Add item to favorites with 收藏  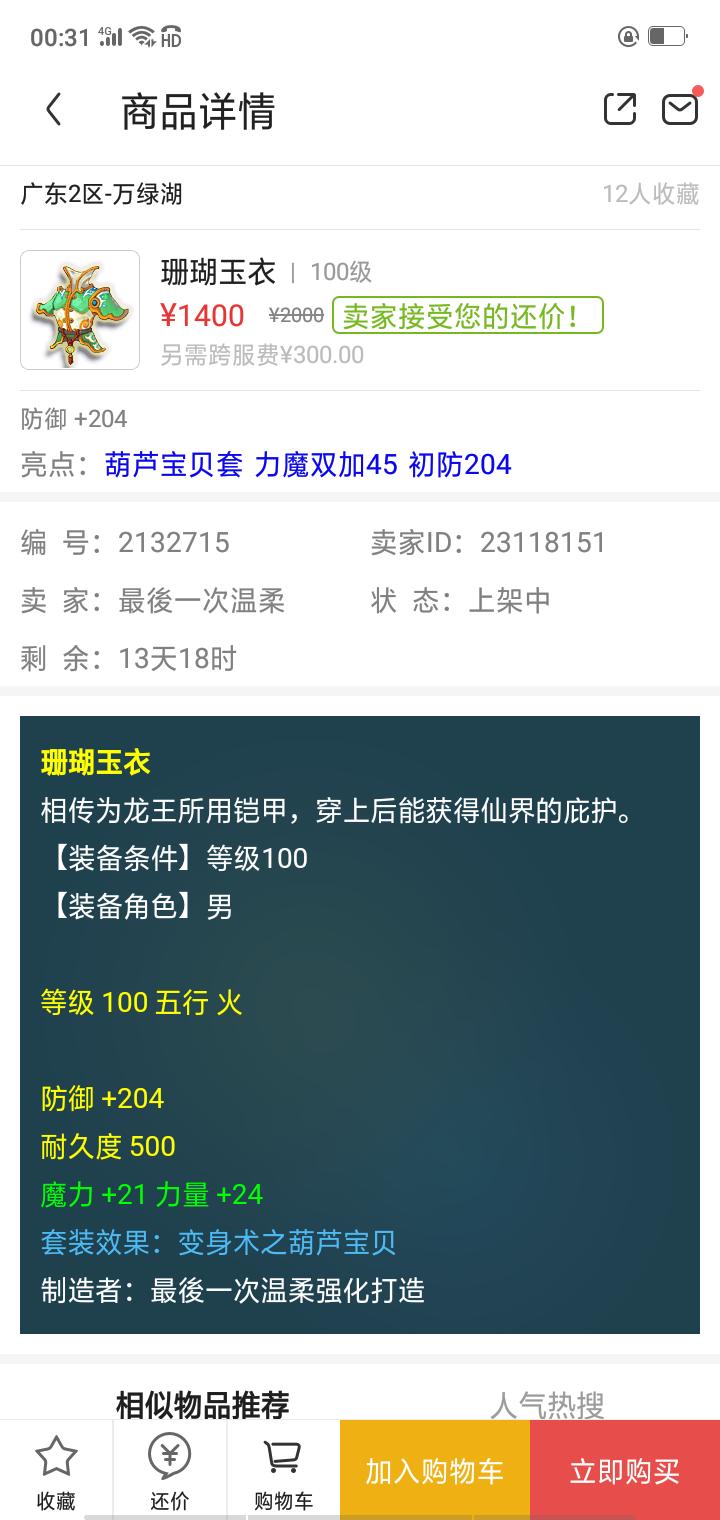coord(56,1472)
